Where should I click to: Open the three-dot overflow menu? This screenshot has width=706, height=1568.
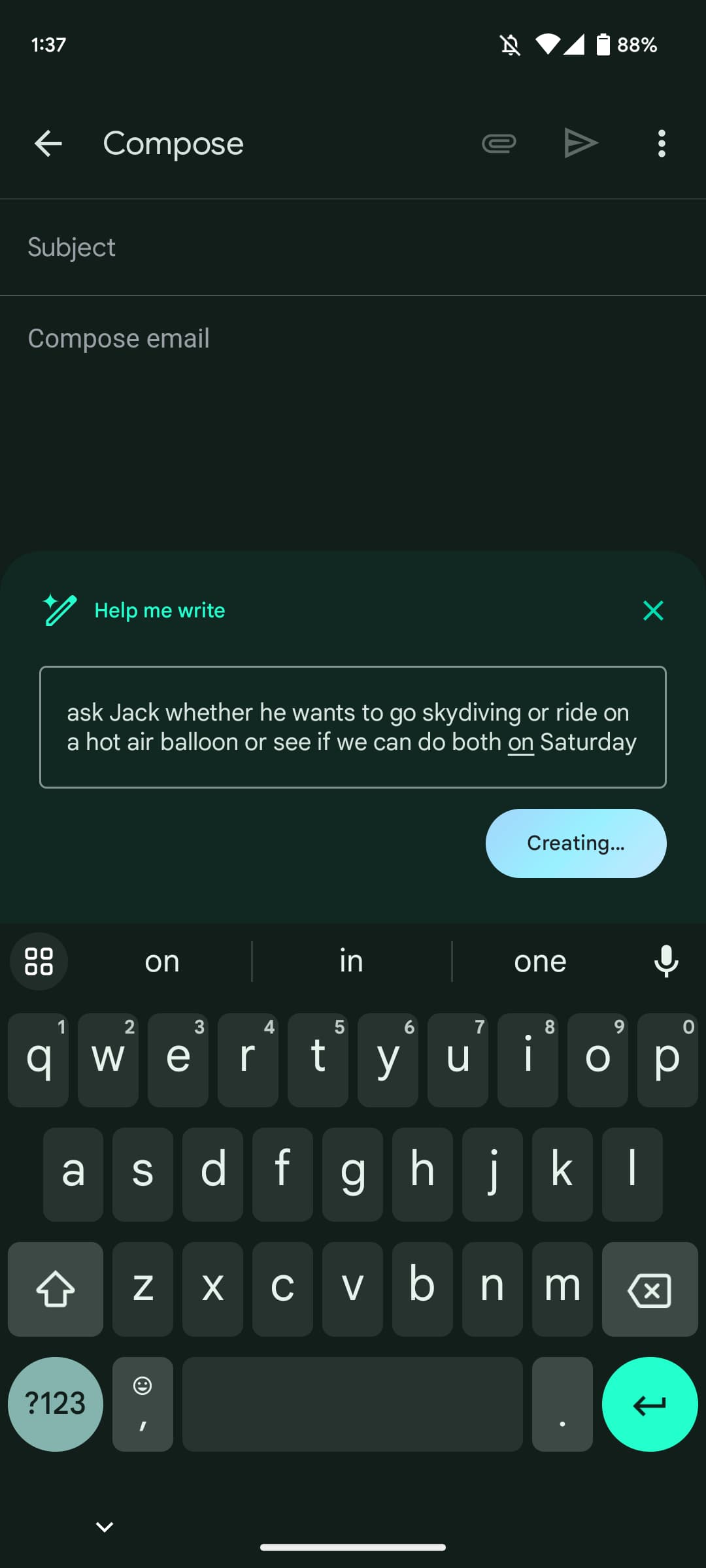(x=662, y=143)
